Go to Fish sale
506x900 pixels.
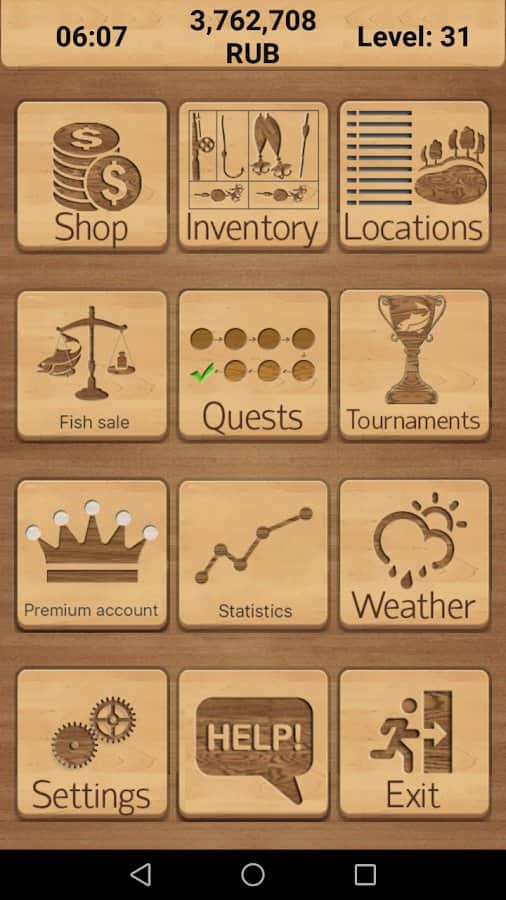pos(92,365)
